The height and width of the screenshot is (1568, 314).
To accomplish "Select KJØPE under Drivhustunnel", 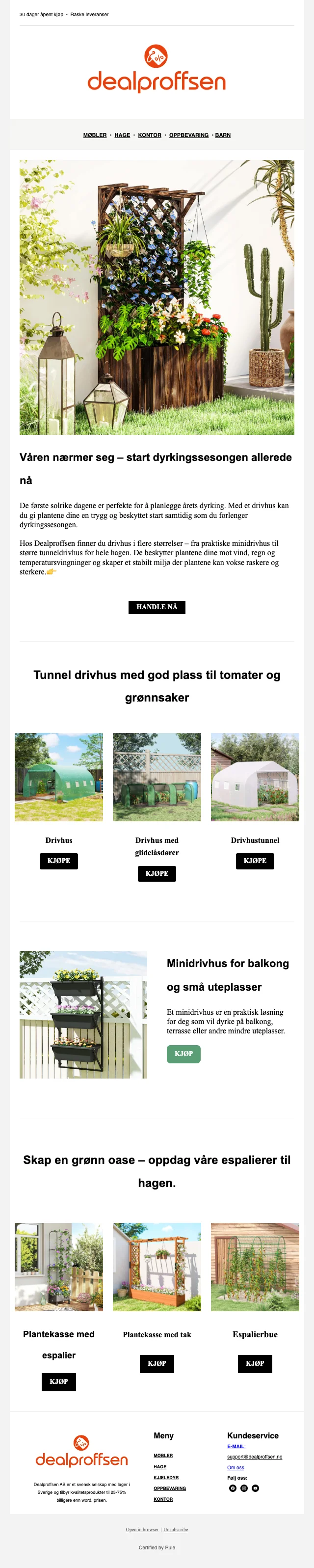I will pos(255,861).
